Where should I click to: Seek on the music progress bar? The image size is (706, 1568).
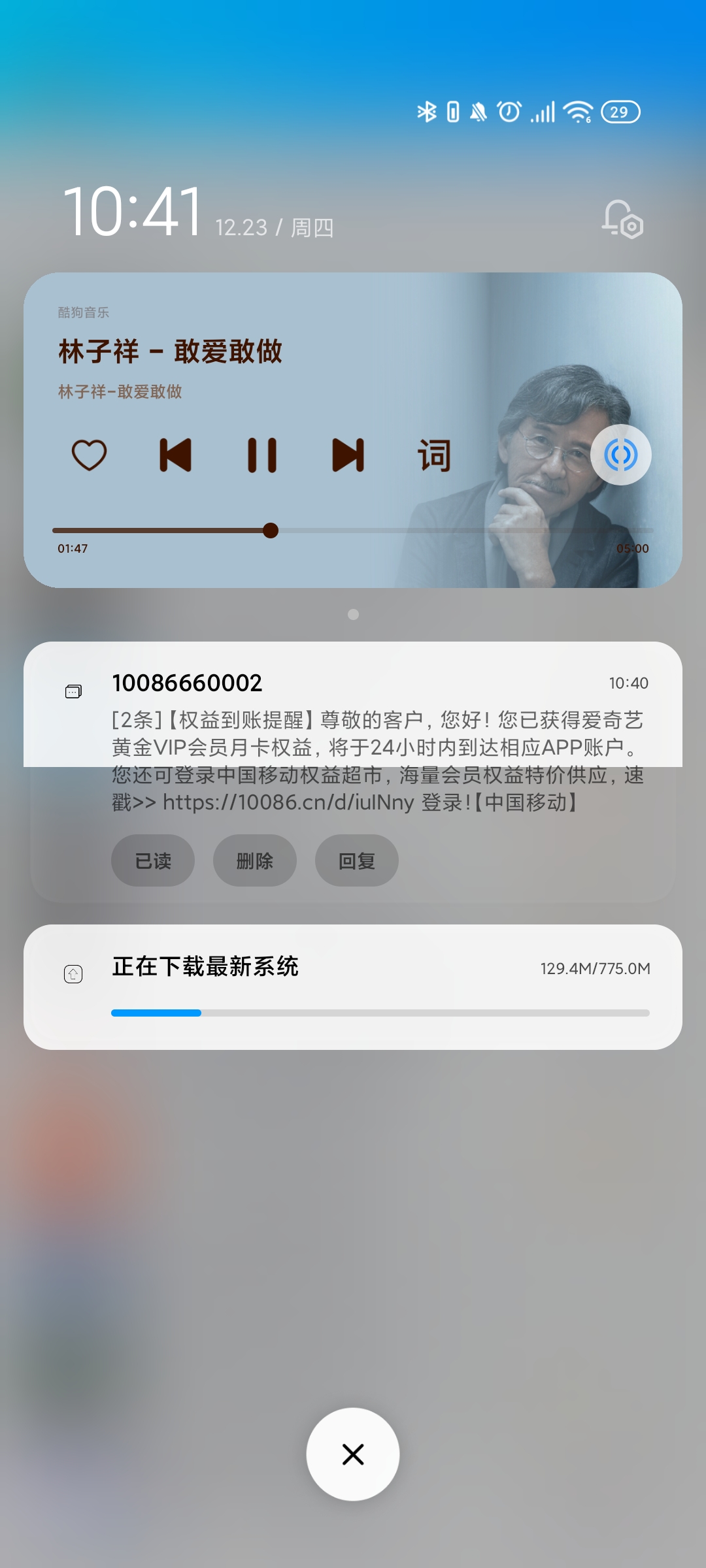click(353, 531)
